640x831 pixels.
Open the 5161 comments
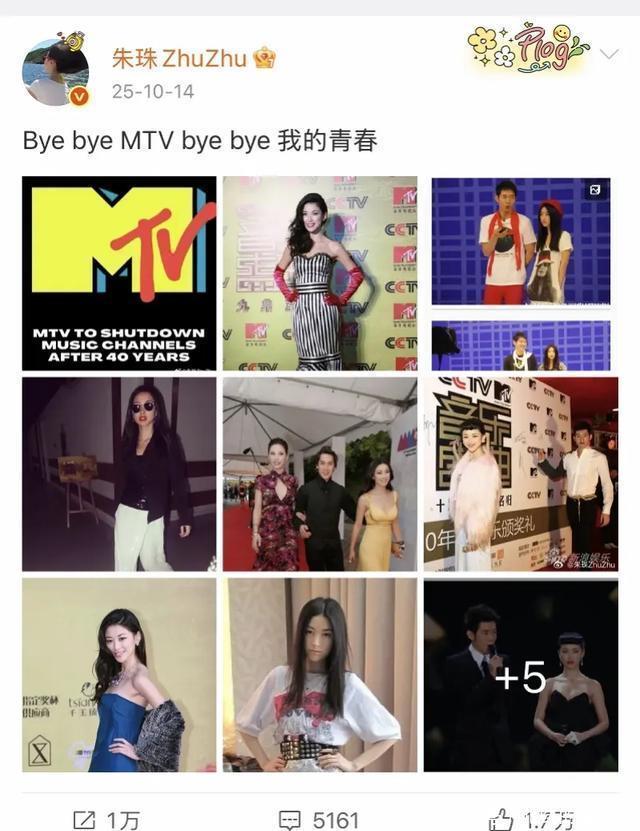click(320, 819)
